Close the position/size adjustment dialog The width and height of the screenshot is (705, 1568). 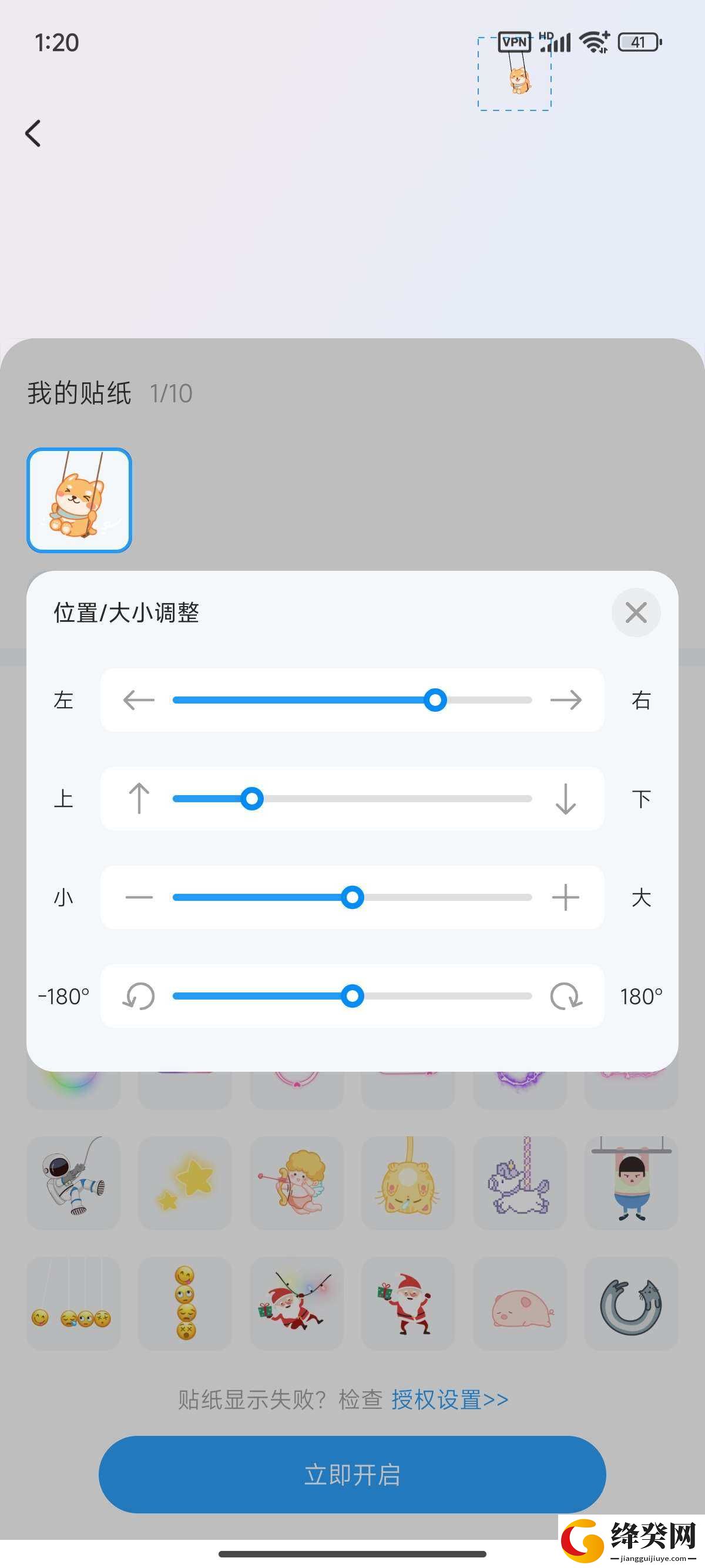[636, 613]
